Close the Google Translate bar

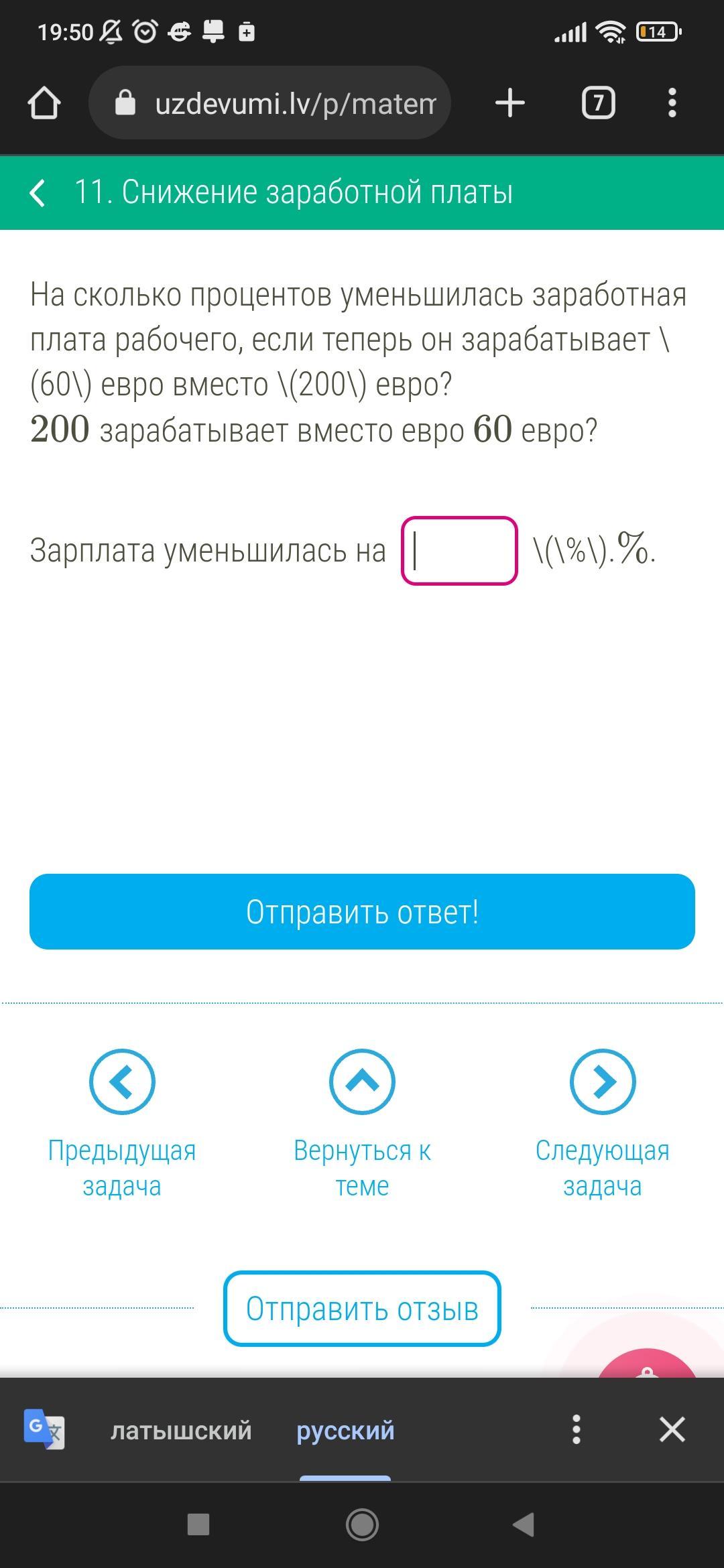pos(672,1430)
